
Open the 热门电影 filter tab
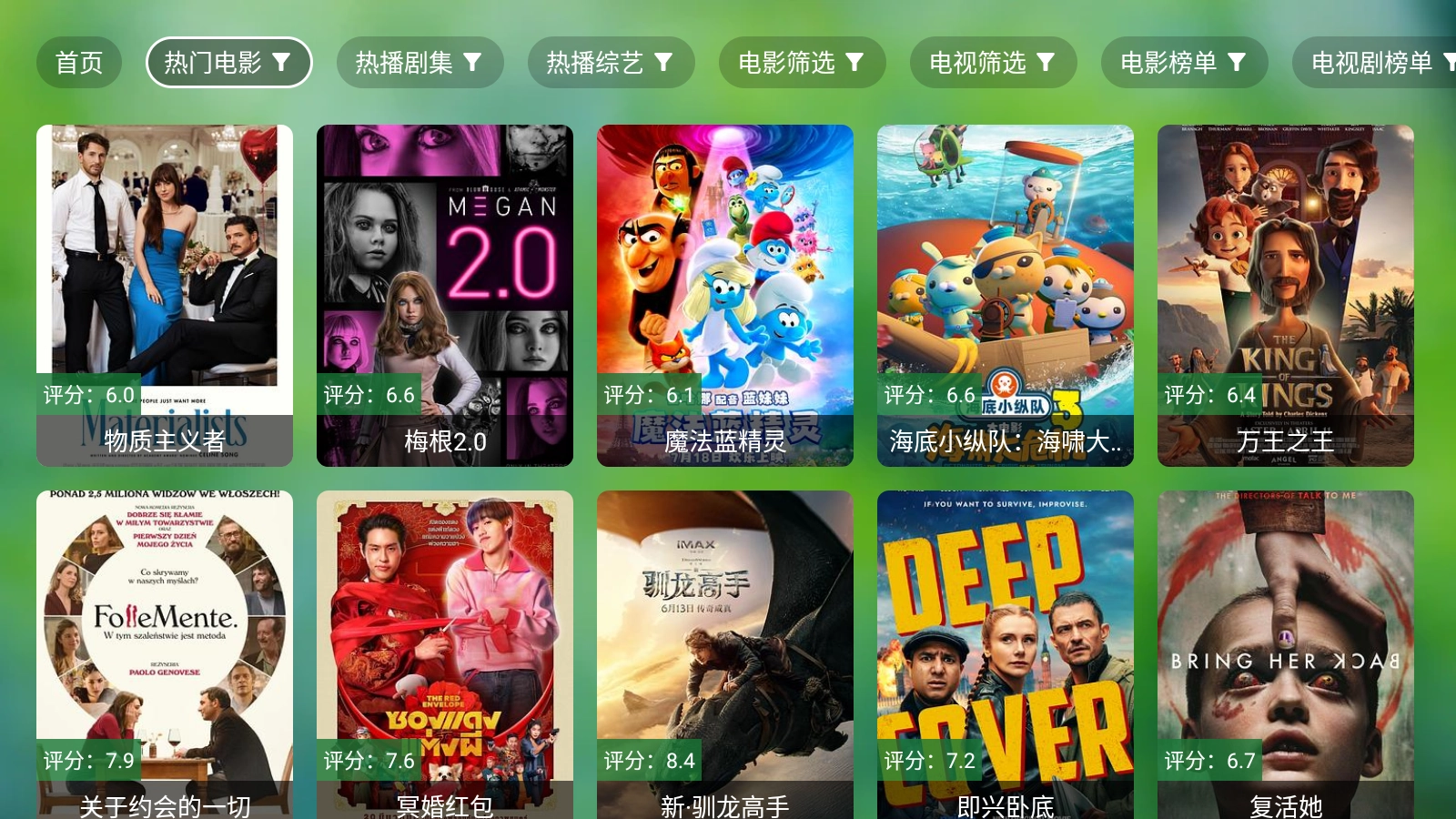click(x=228, y=63)
